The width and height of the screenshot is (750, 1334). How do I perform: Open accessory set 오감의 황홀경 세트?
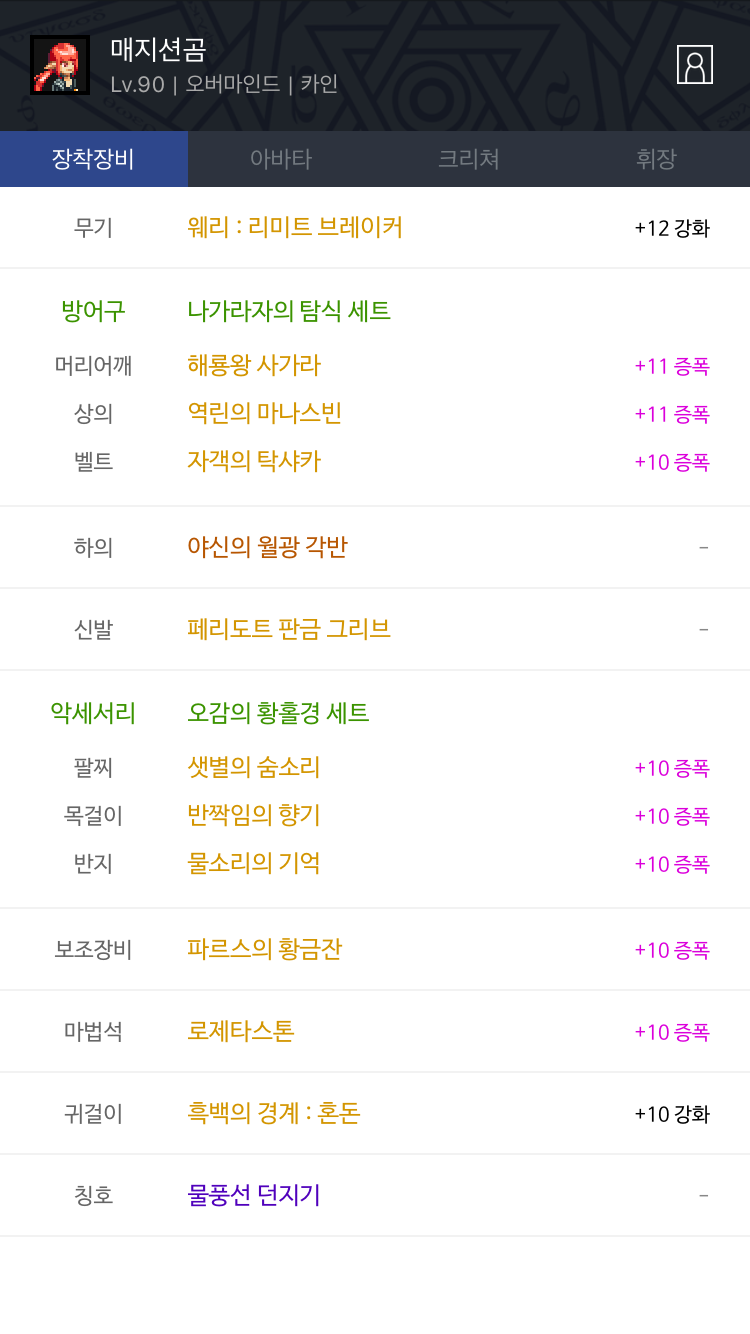click(x=278, y=713)
